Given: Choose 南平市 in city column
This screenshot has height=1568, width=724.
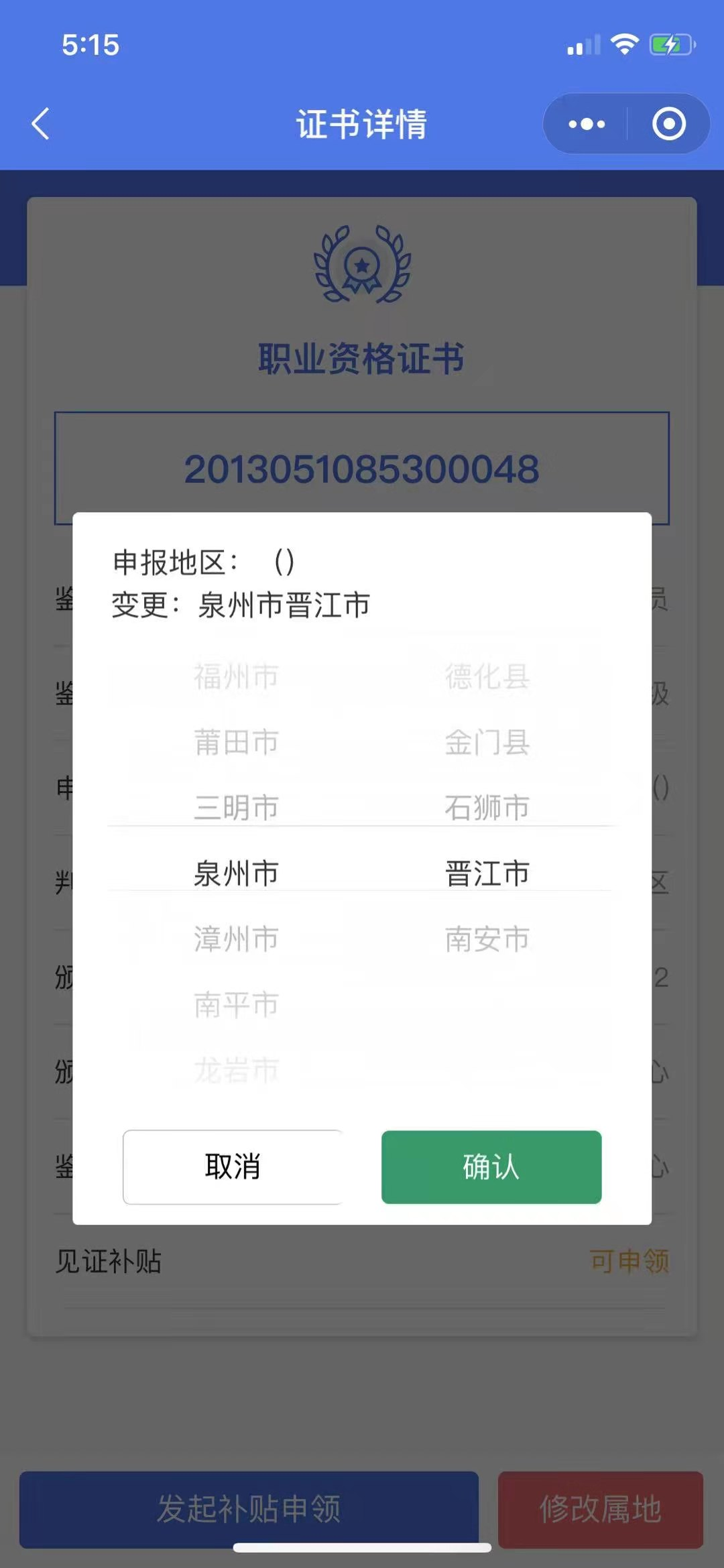Looking at the screenshot, I should pos(236,1005).
